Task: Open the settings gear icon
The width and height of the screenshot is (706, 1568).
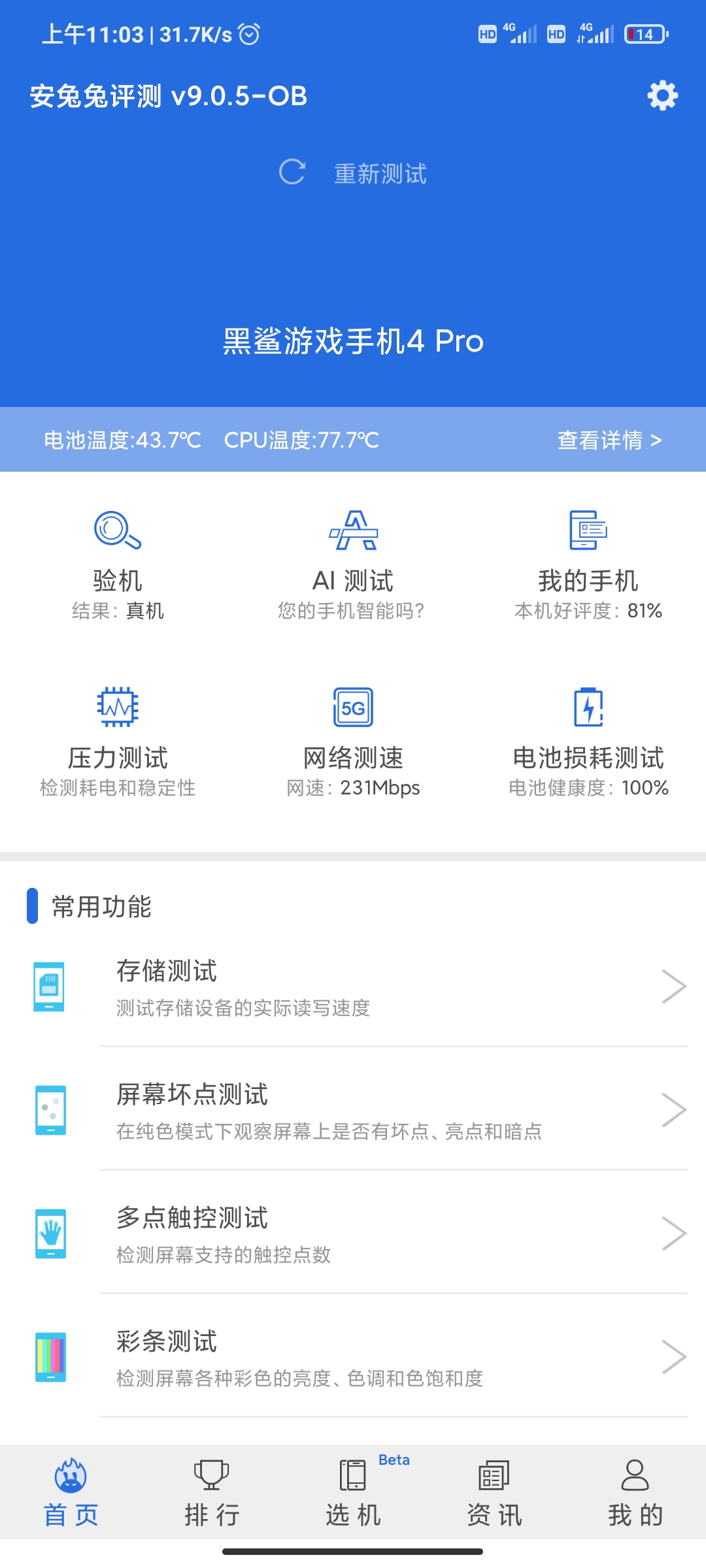Action: (662, 96)
